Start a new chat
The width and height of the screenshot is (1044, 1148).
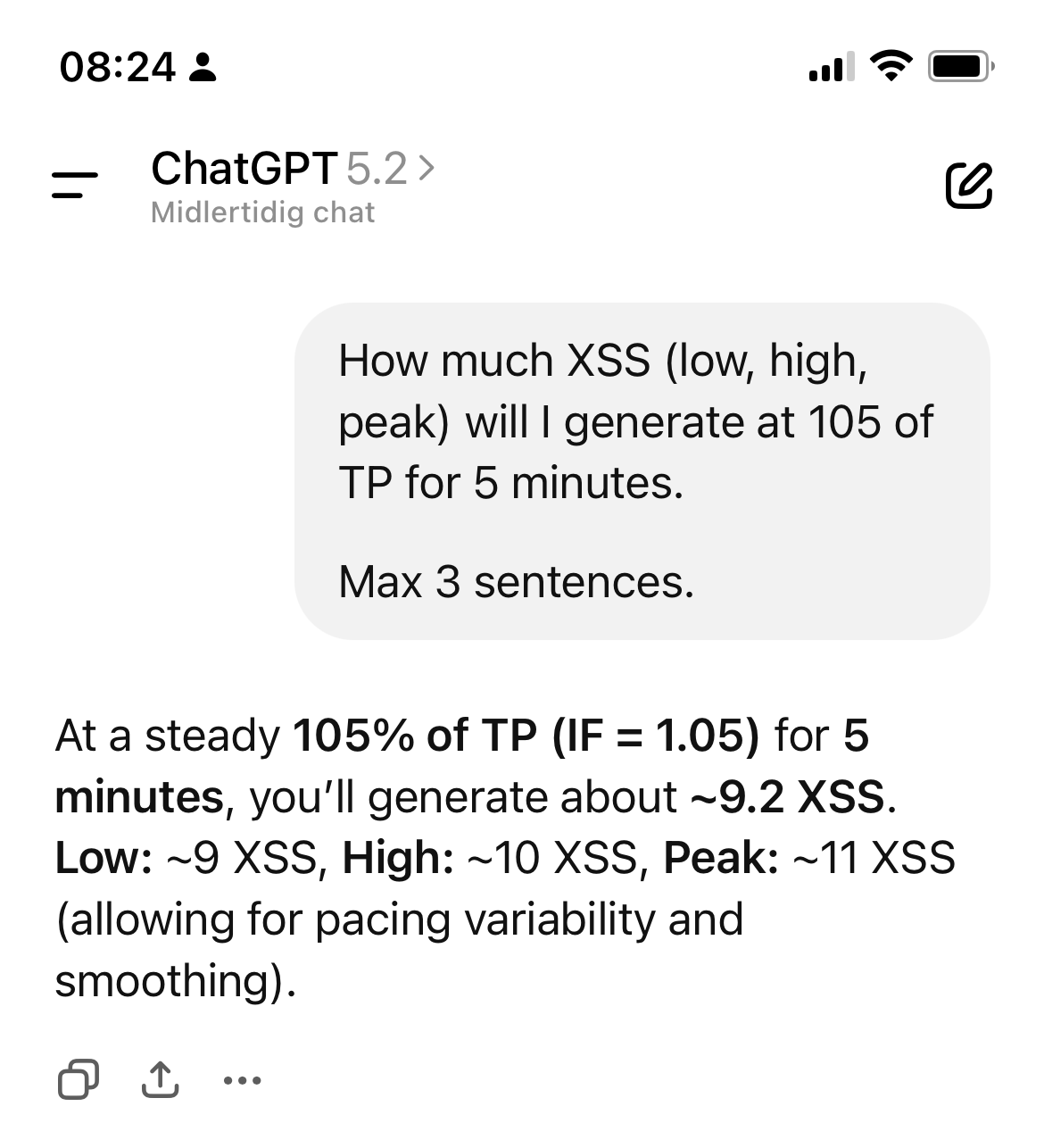click(x=968, y=185)
